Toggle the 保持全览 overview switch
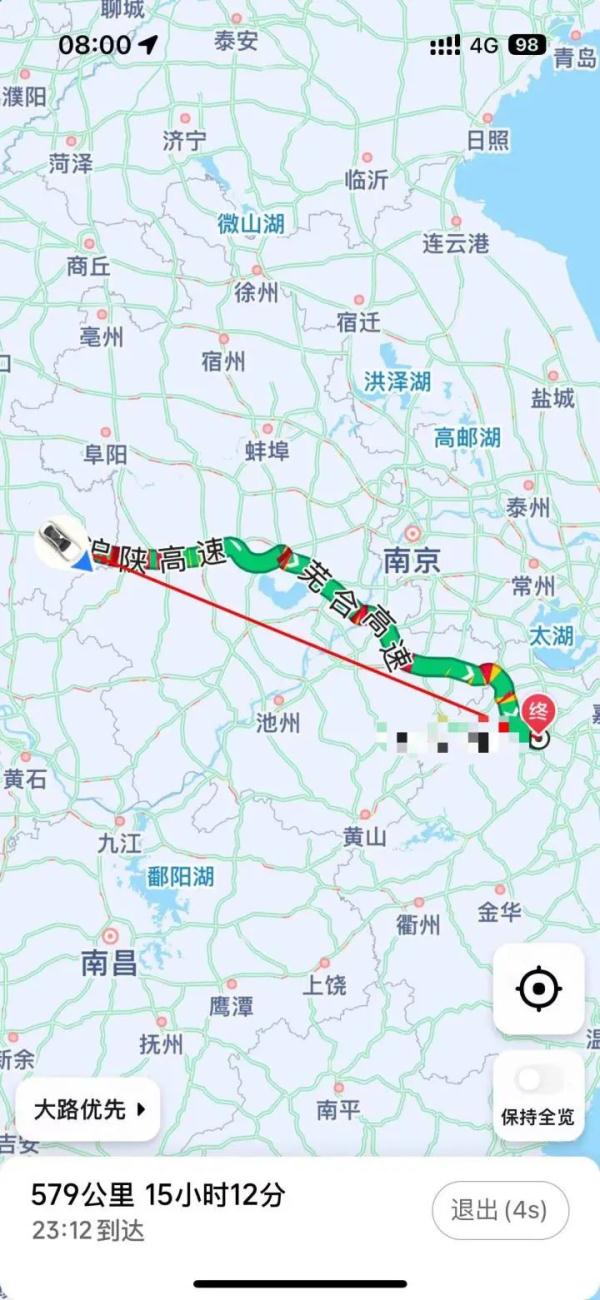Screen dimensions: 600x1300 click(x=538, y=1080)
